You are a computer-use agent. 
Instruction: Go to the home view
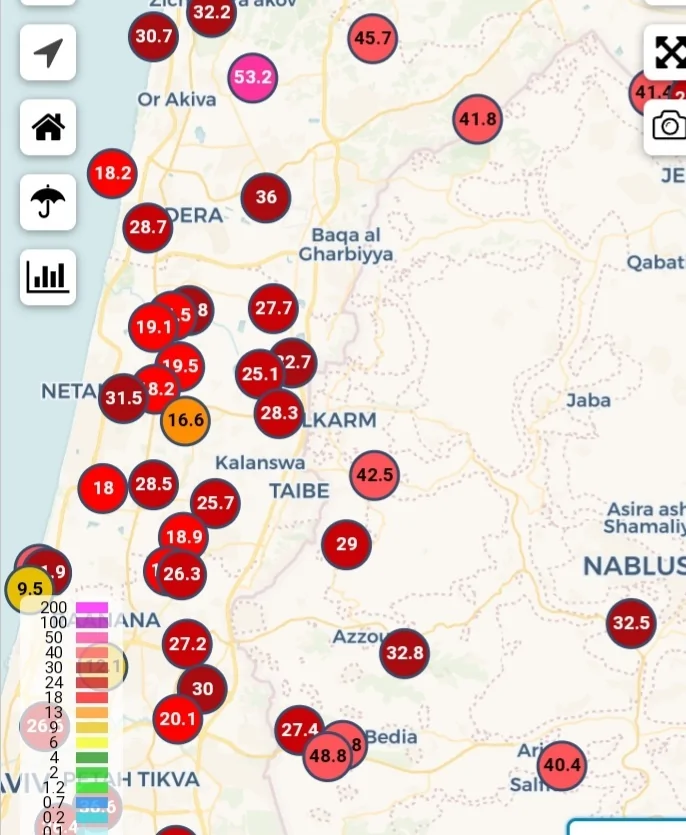click(48, 127)
